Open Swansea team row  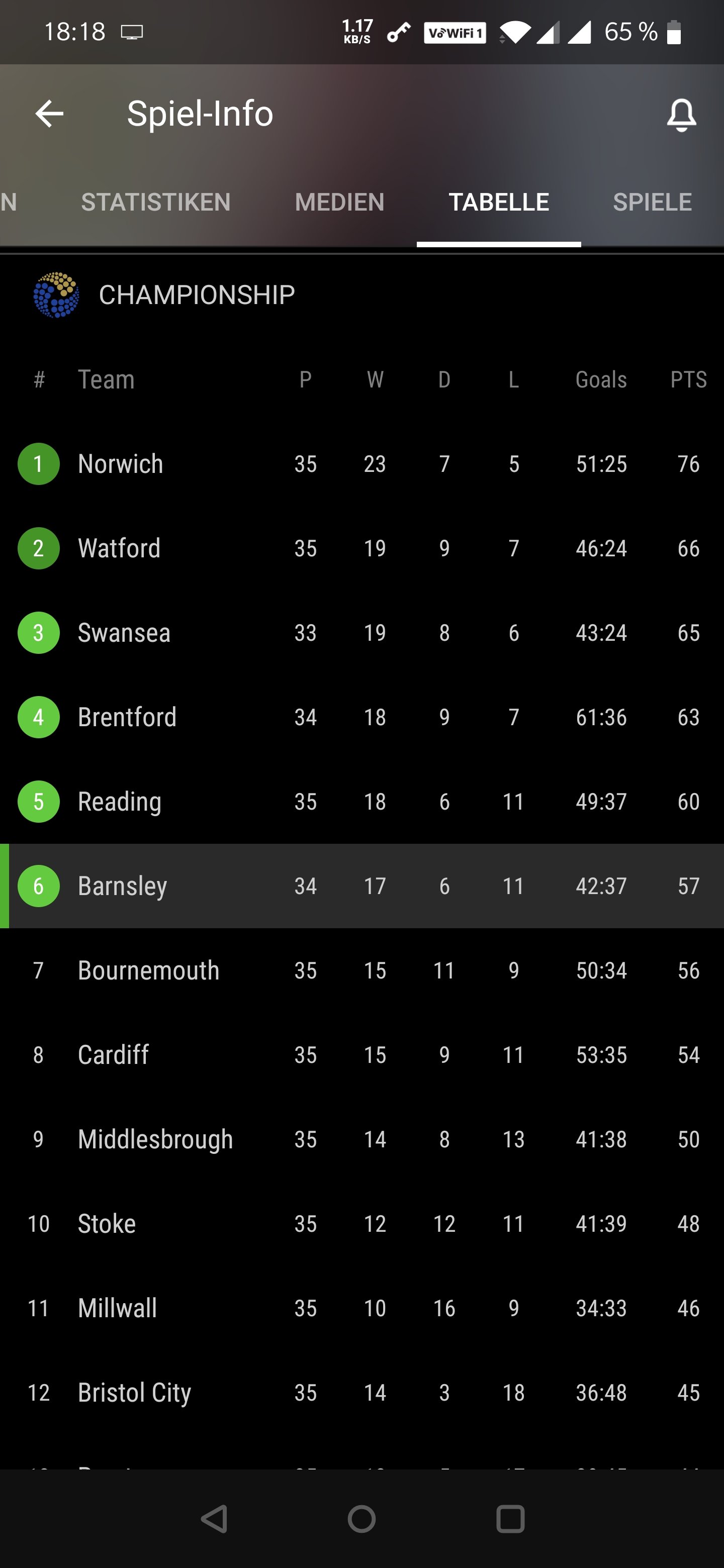pyautogui.click(x=361, y=633)
